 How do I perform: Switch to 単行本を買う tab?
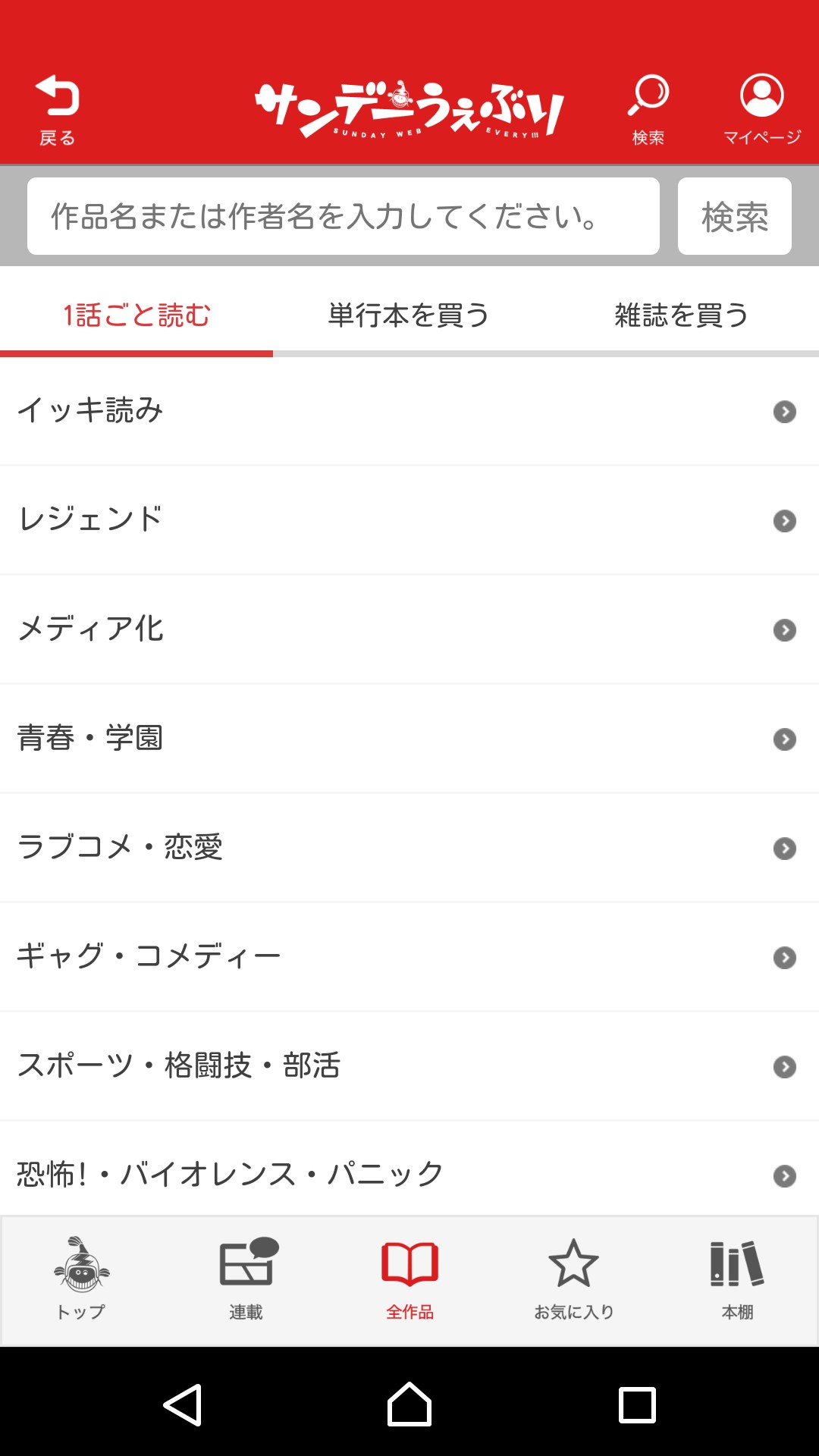click(409, 315)
